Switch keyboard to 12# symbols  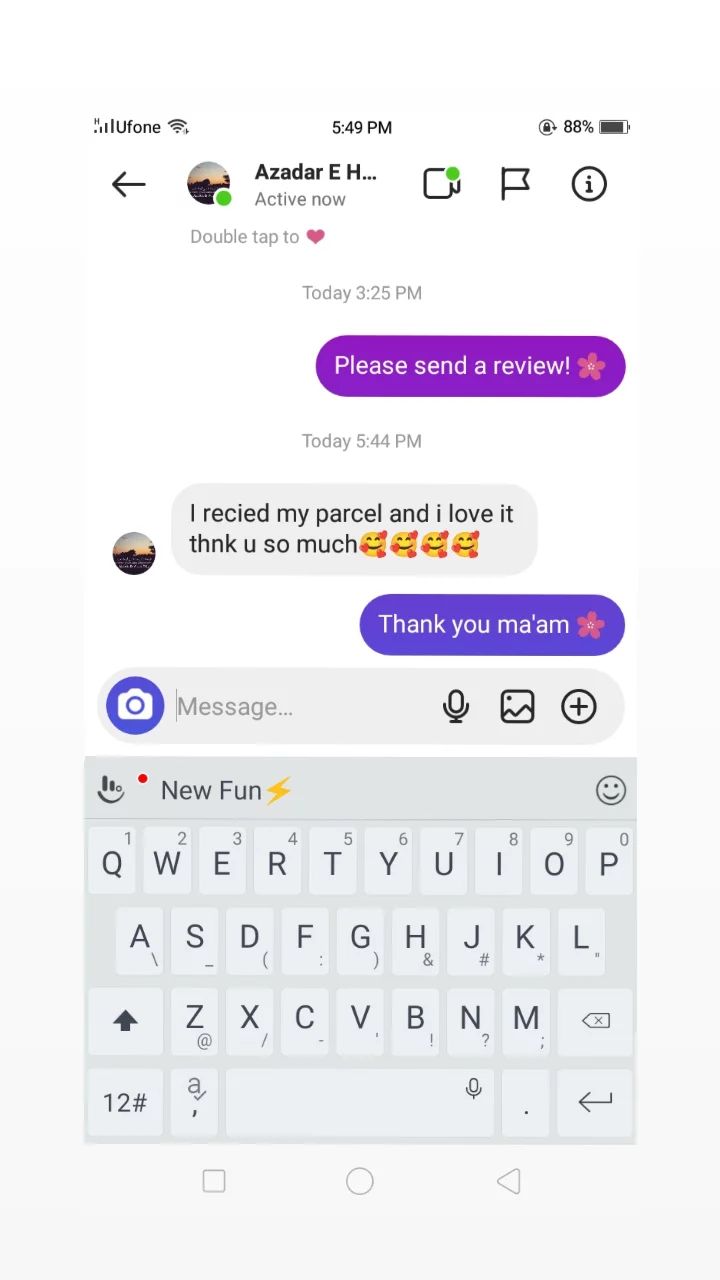(x=125, y=1103)
